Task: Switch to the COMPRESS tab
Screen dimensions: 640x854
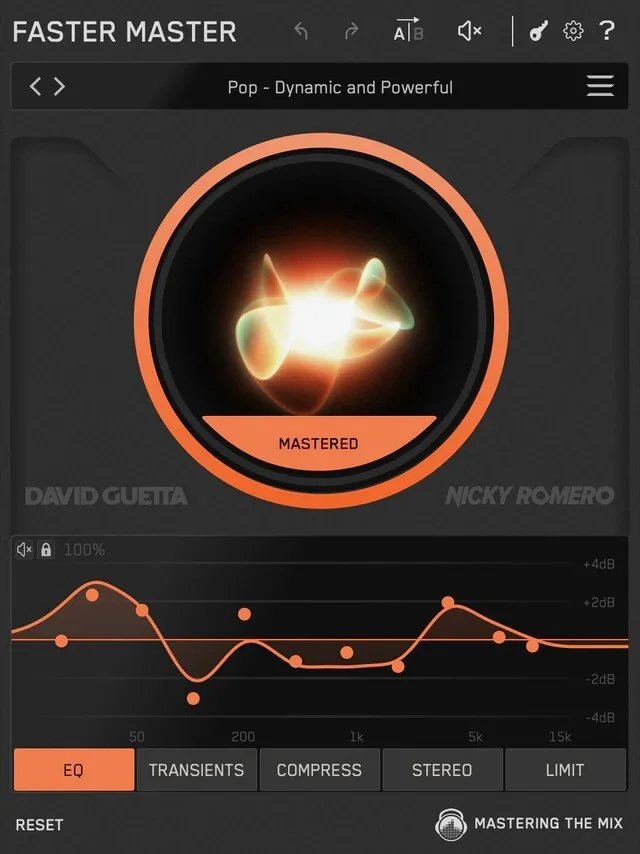Action: (x=319, y=770)
